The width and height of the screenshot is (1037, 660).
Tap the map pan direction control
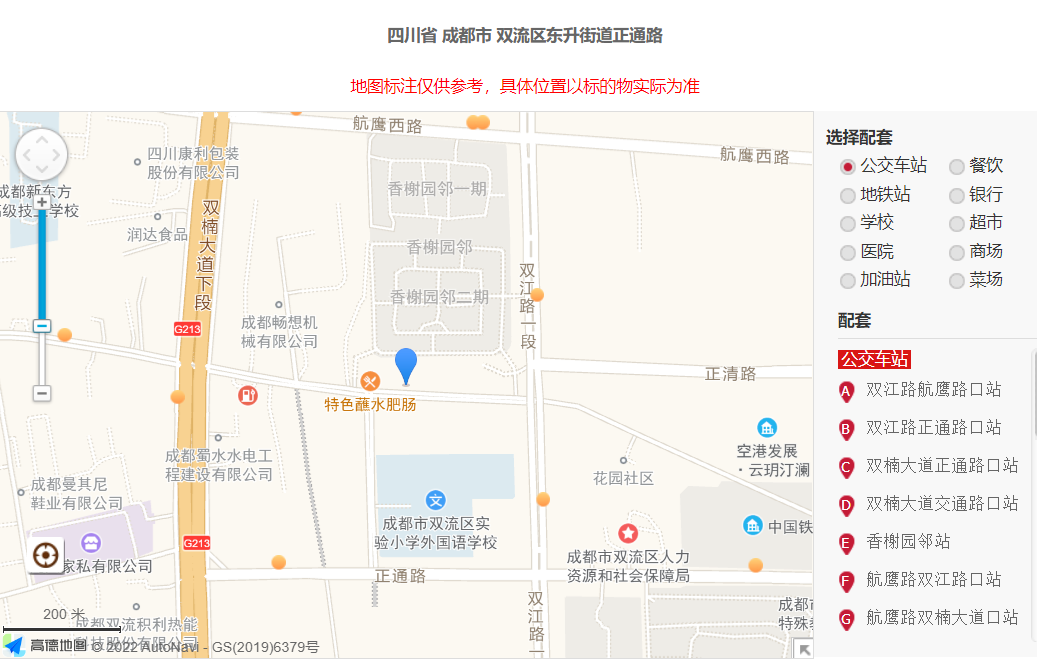pos(42,155)
